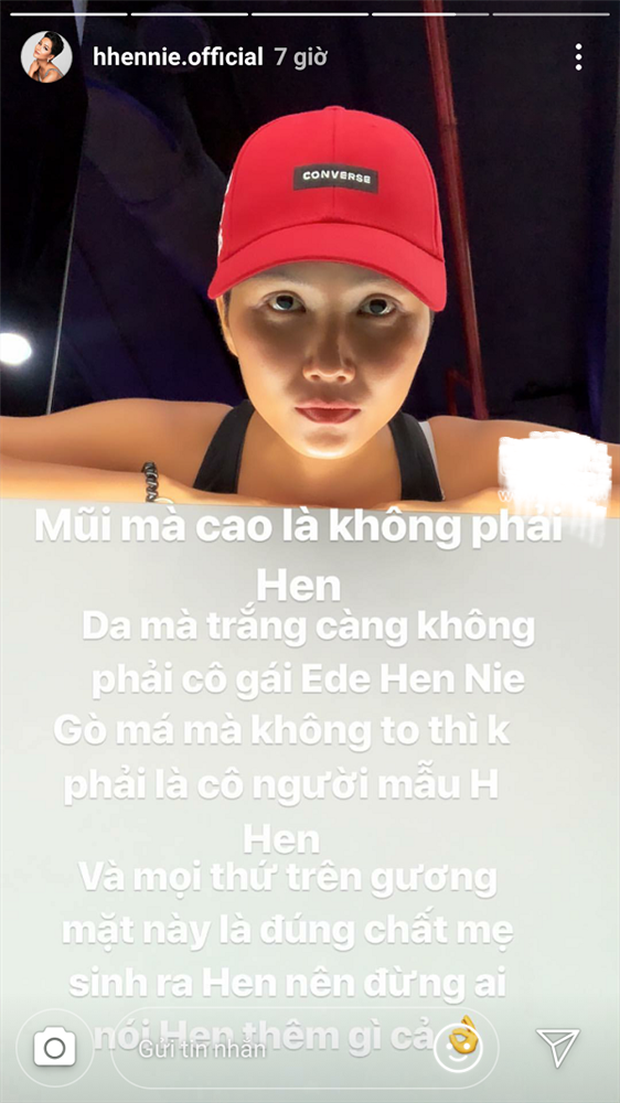Image resolution: width=620 pixels, height=1103 pixels.
Task: Share this story via paper plane
Action: tap(557, 1047)
